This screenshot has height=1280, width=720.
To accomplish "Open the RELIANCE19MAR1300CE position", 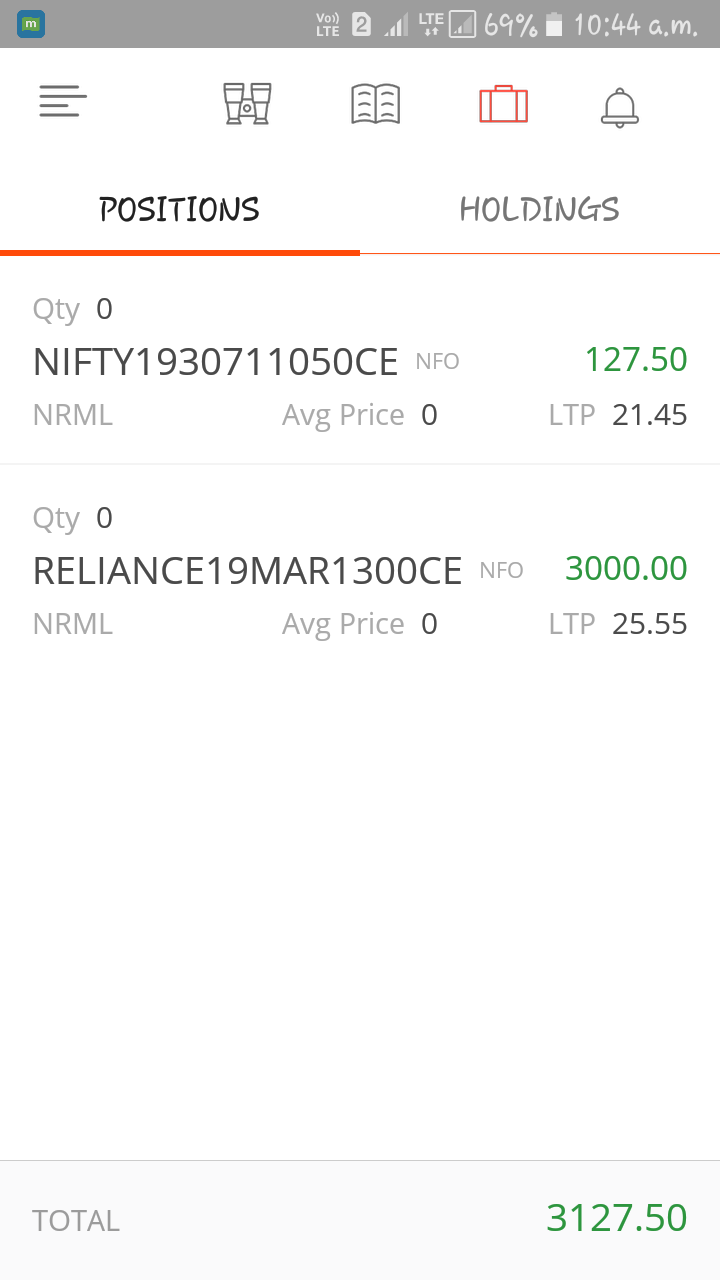I will 360,570.
